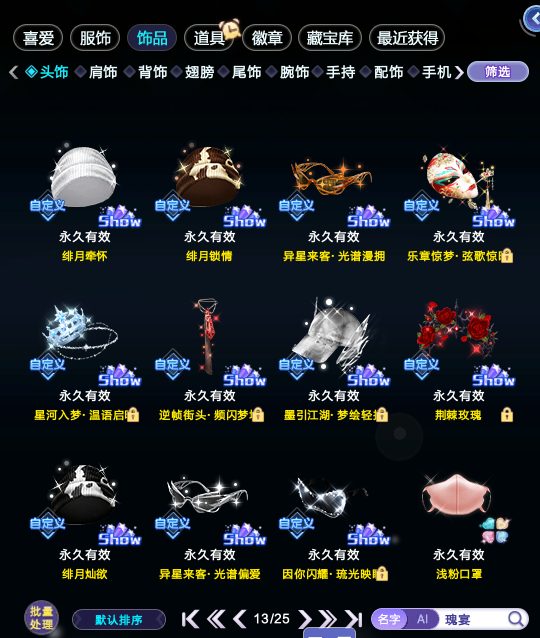Select the 手持 subcategory
540x638 pixels.
click(340, 72)
